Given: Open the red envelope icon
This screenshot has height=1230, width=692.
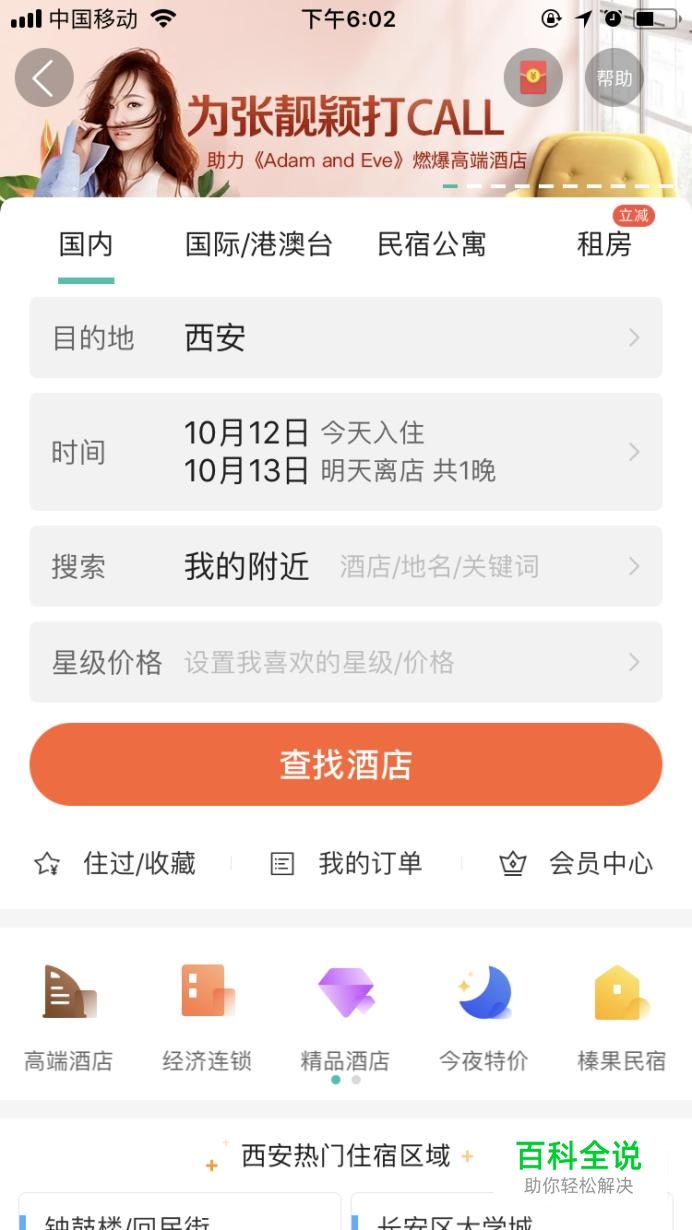Looking at the screenshot, I should click(x=533, y=78).
